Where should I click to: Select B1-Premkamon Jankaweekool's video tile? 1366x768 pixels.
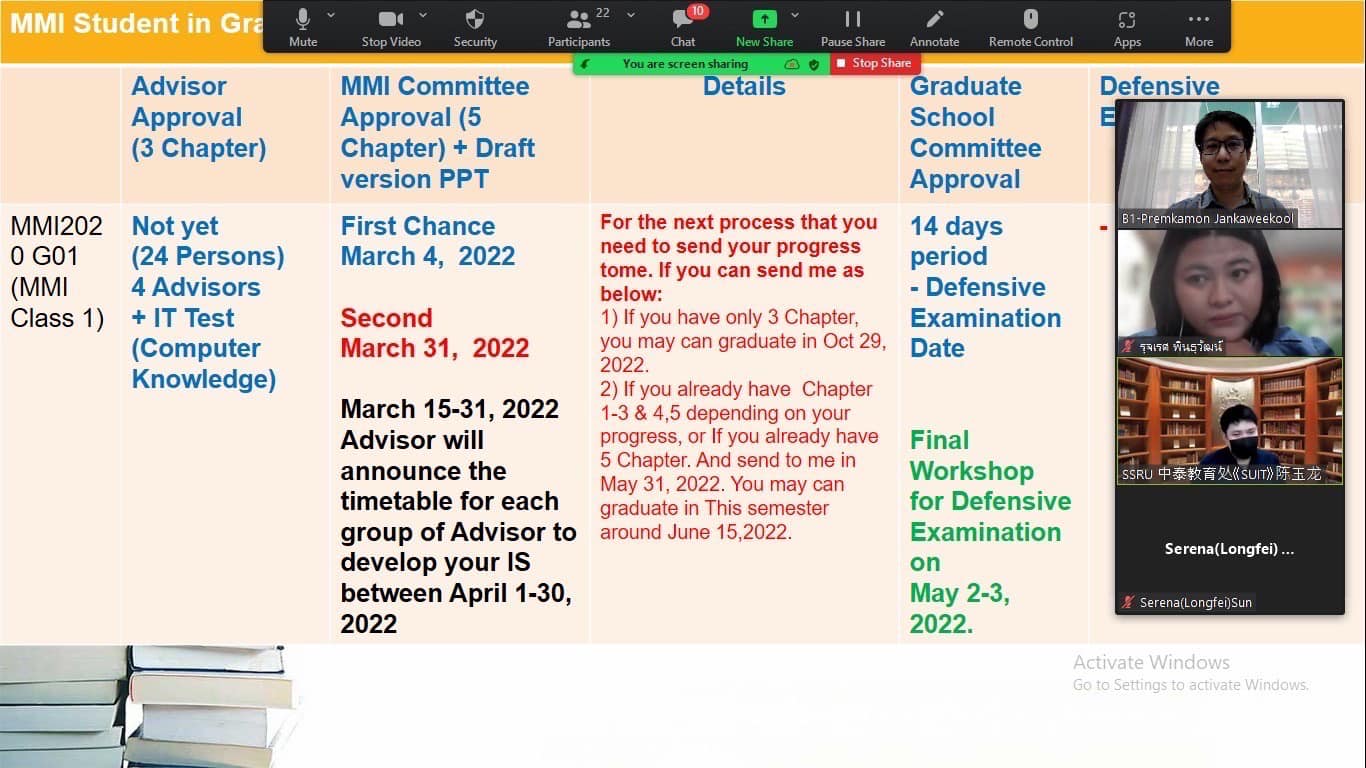tap(1230, 164)
